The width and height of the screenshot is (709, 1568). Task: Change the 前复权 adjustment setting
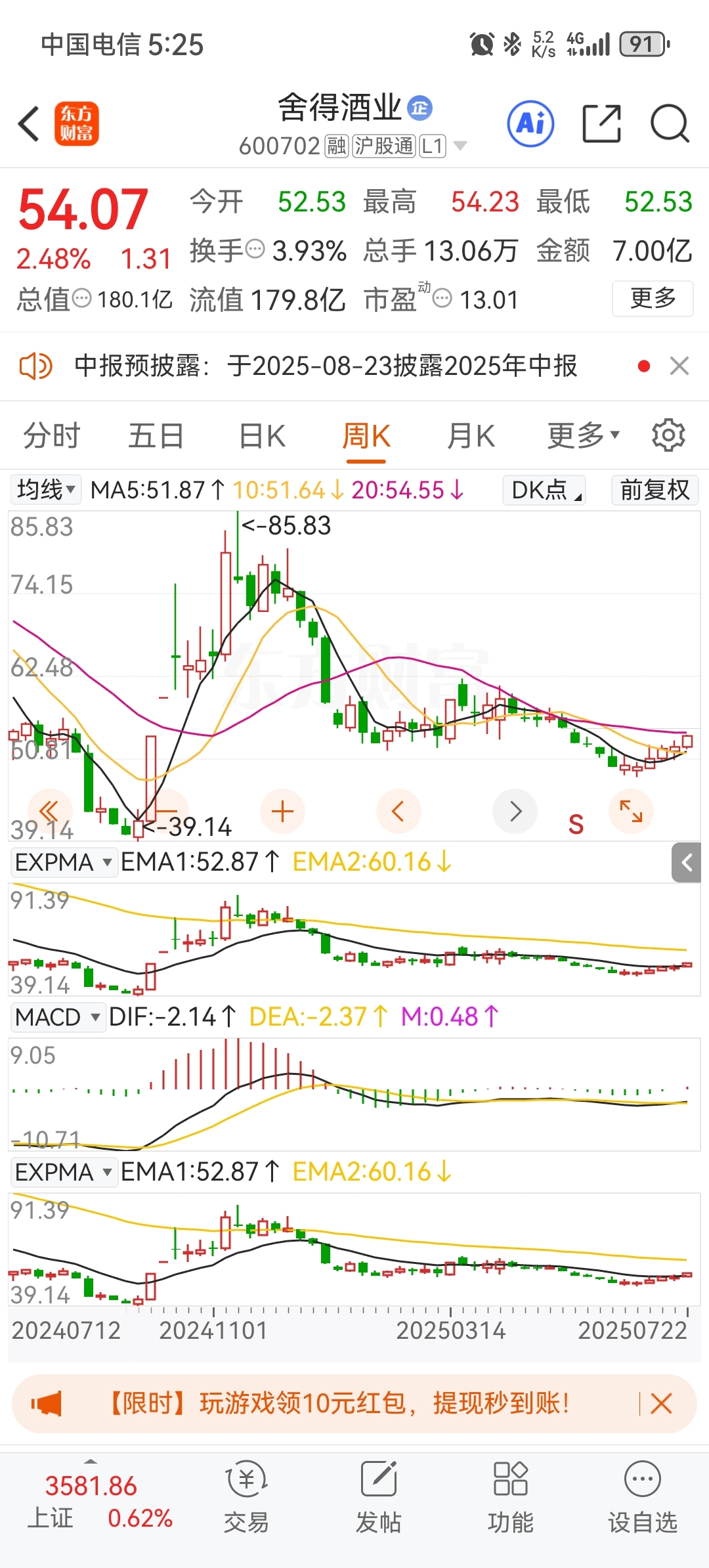point(655,490)
